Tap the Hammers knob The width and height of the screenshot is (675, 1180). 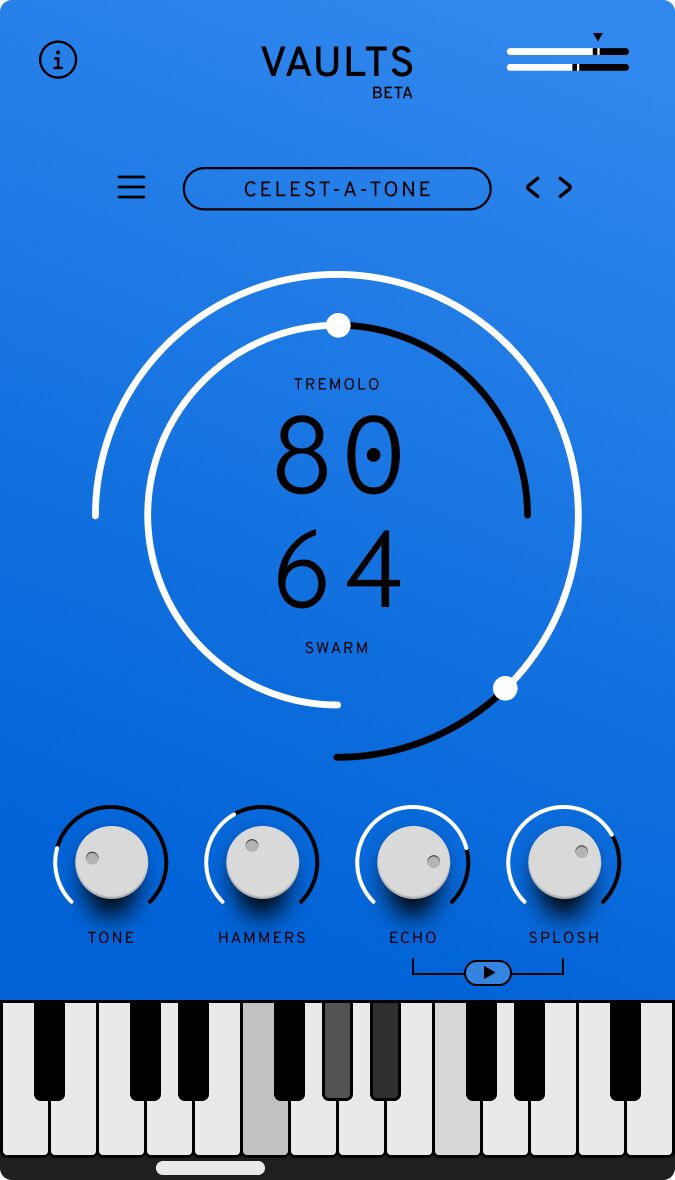click(262, 862)
